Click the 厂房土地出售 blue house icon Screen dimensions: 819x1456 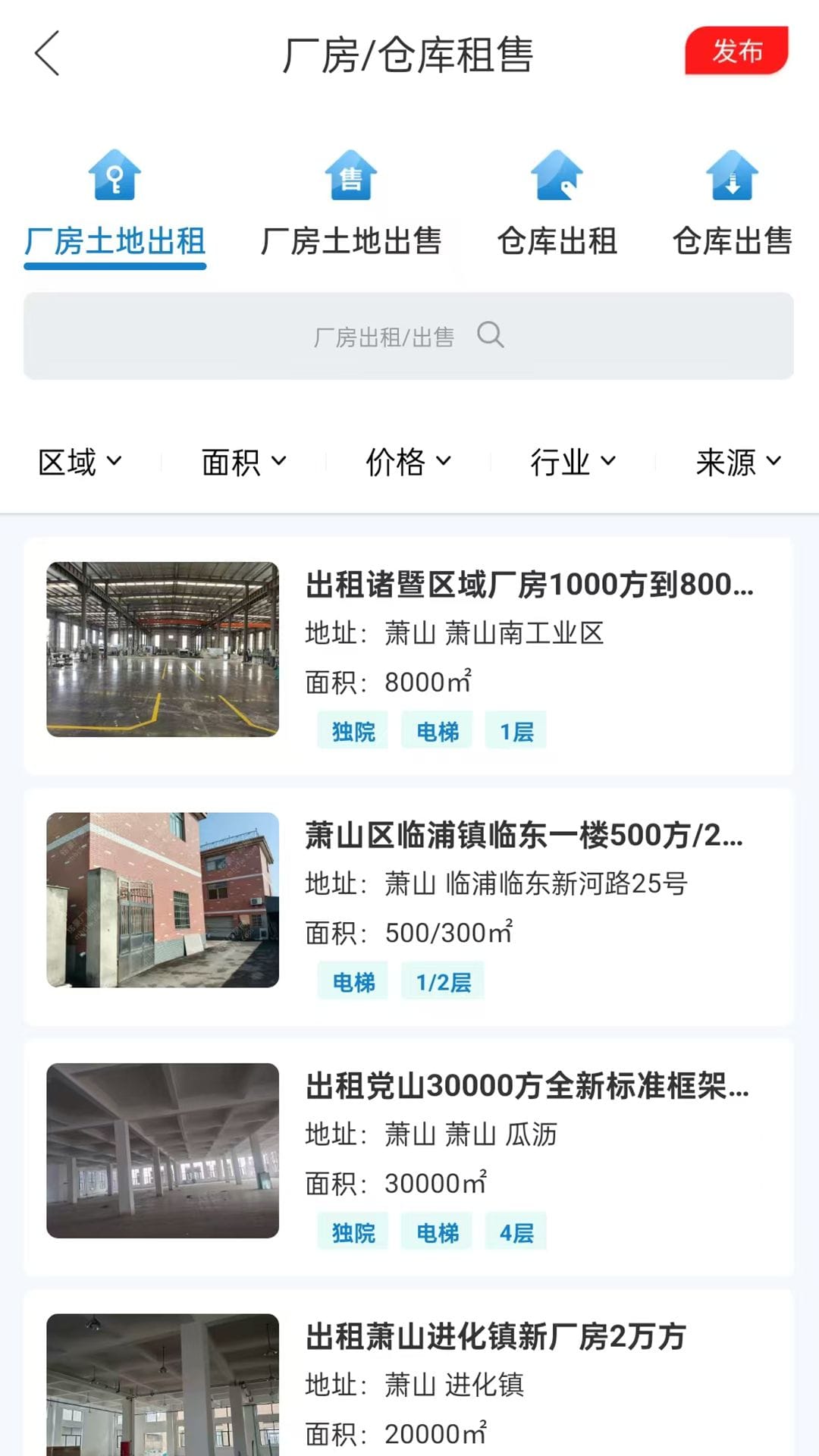tap(352, 176)
